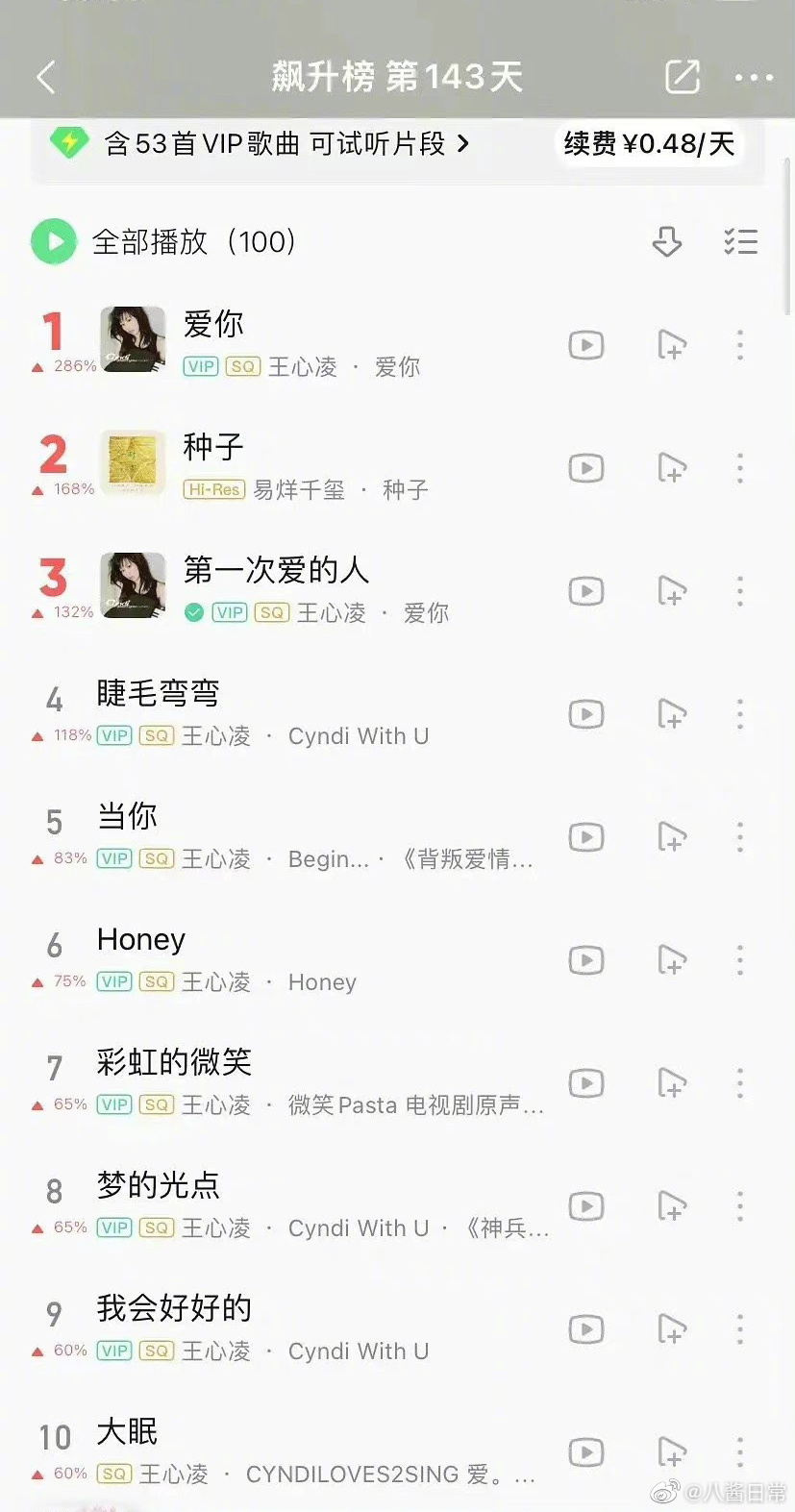Image resolution: width=795 pixels, height=1512 pixels.
Task: Tap the 续费 ¥0.48/天 renew button
Action: coord(649,144)
